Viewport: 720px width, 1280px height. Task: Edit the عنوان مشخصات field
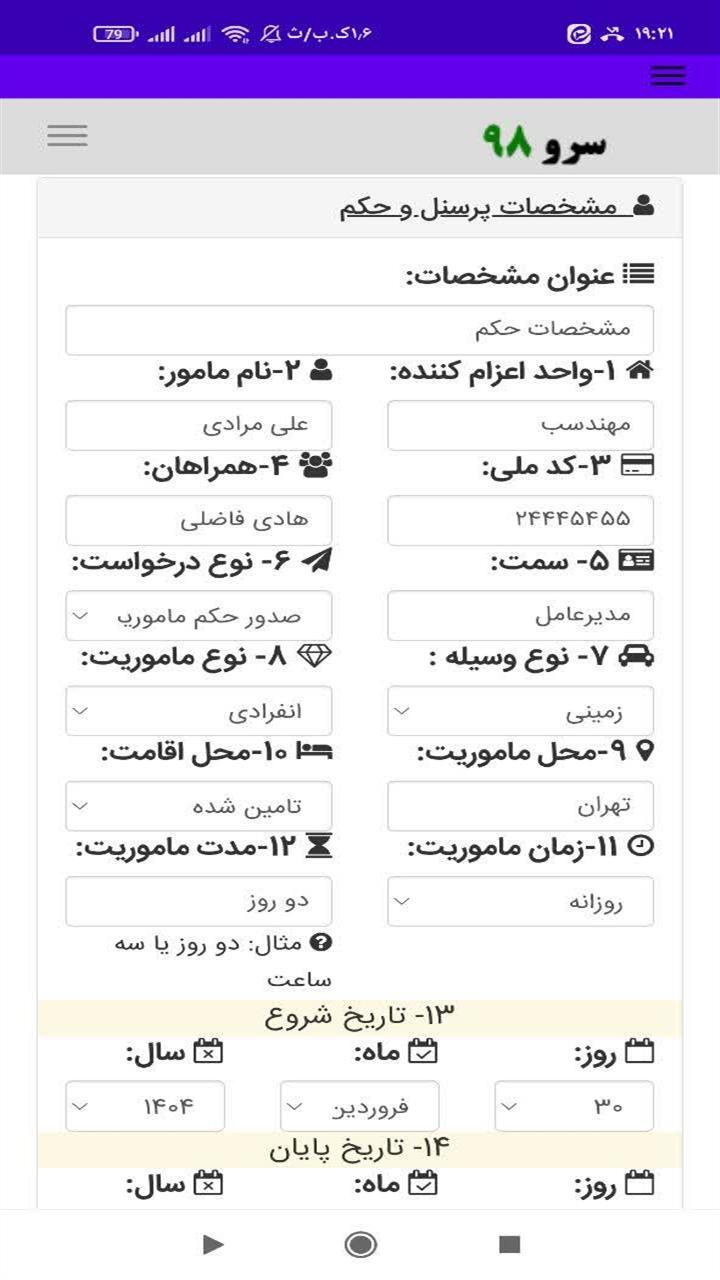point(360,329)
